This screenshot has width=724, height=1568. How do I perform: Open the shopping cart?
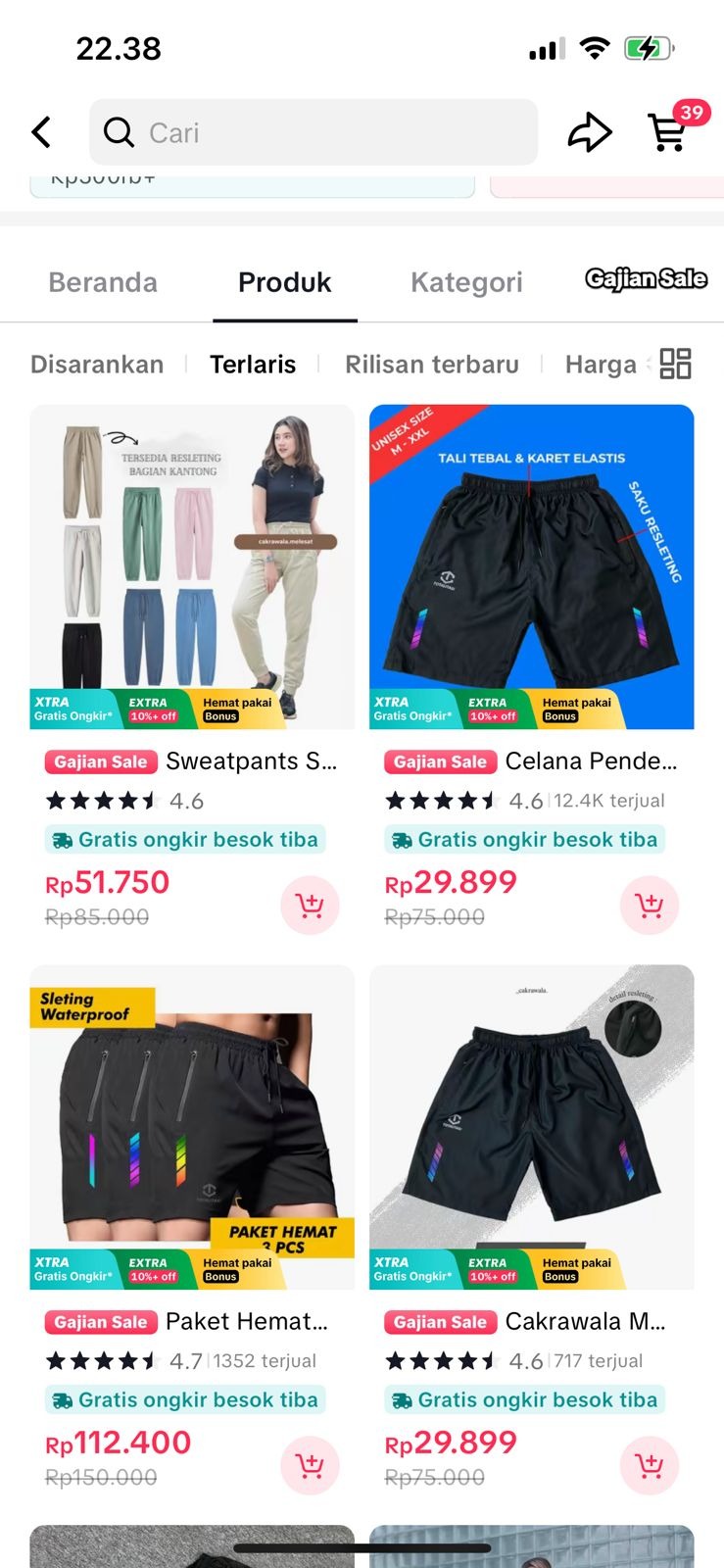(x=668, y=132)
